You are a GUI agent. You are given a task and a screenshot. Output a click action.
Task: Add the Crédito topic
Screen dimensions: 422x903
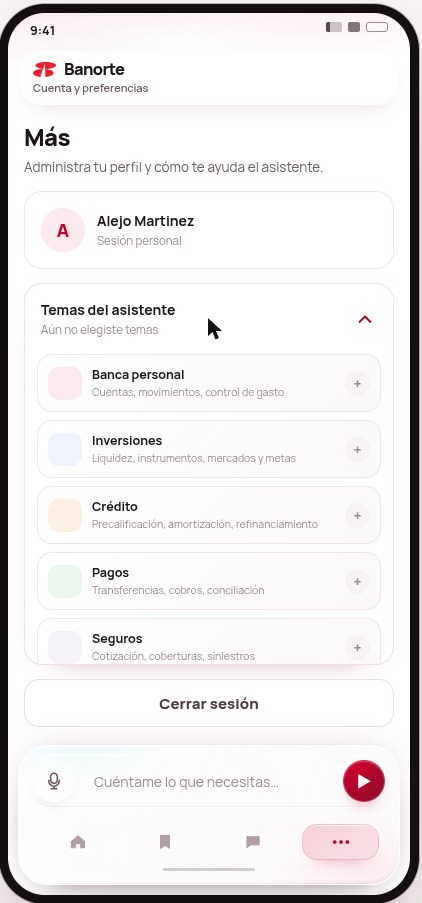(357, 515)
